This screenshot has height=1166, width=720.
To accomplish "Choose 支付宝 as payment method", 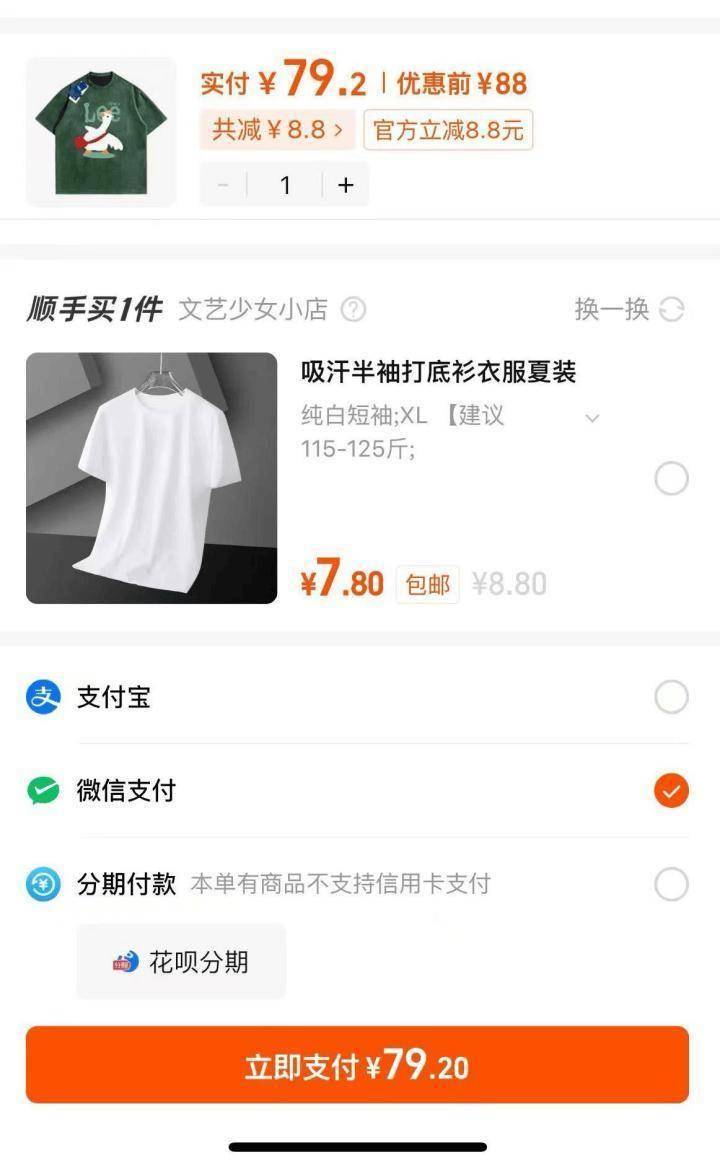I will (x=671, y=697).
